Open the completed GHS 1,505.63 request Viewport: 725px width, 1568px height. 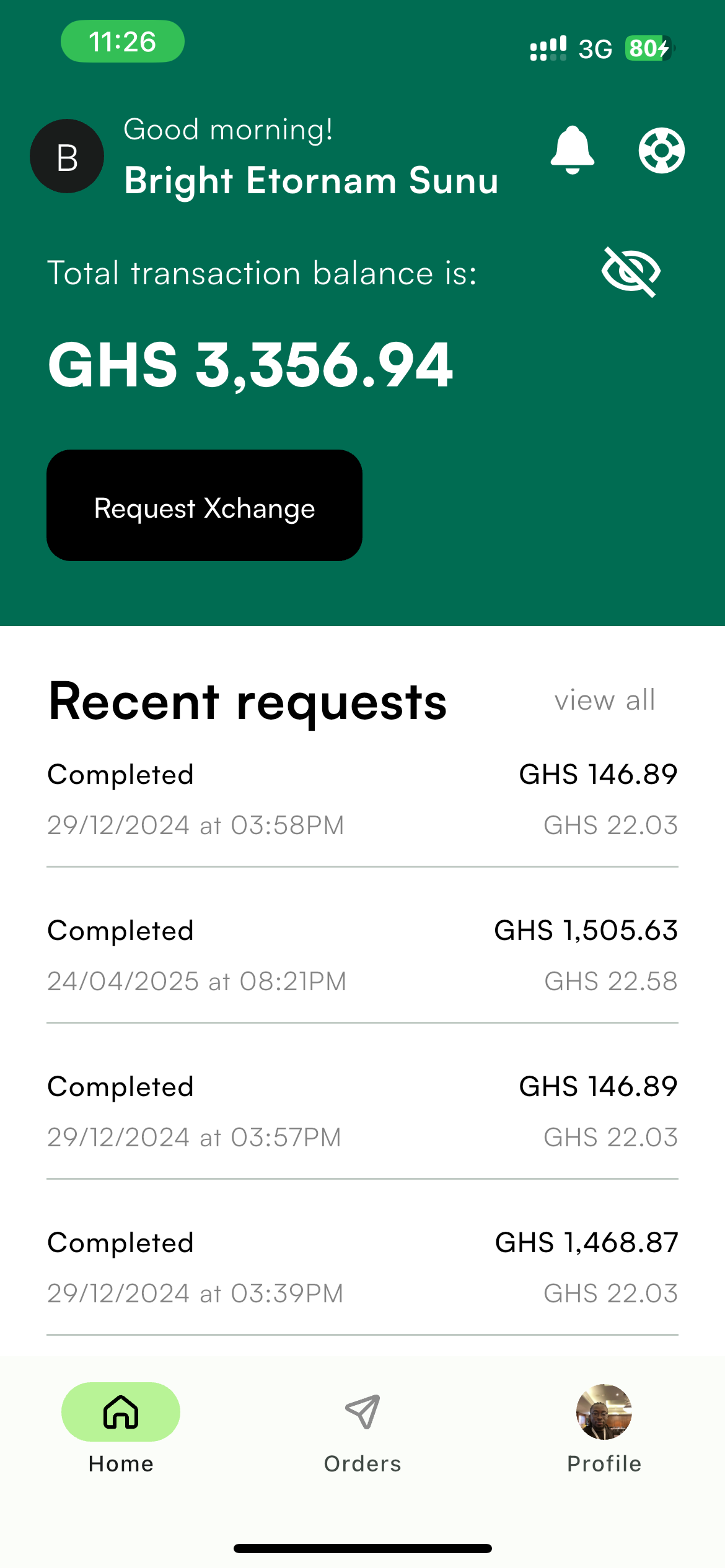tap(362, 955)
